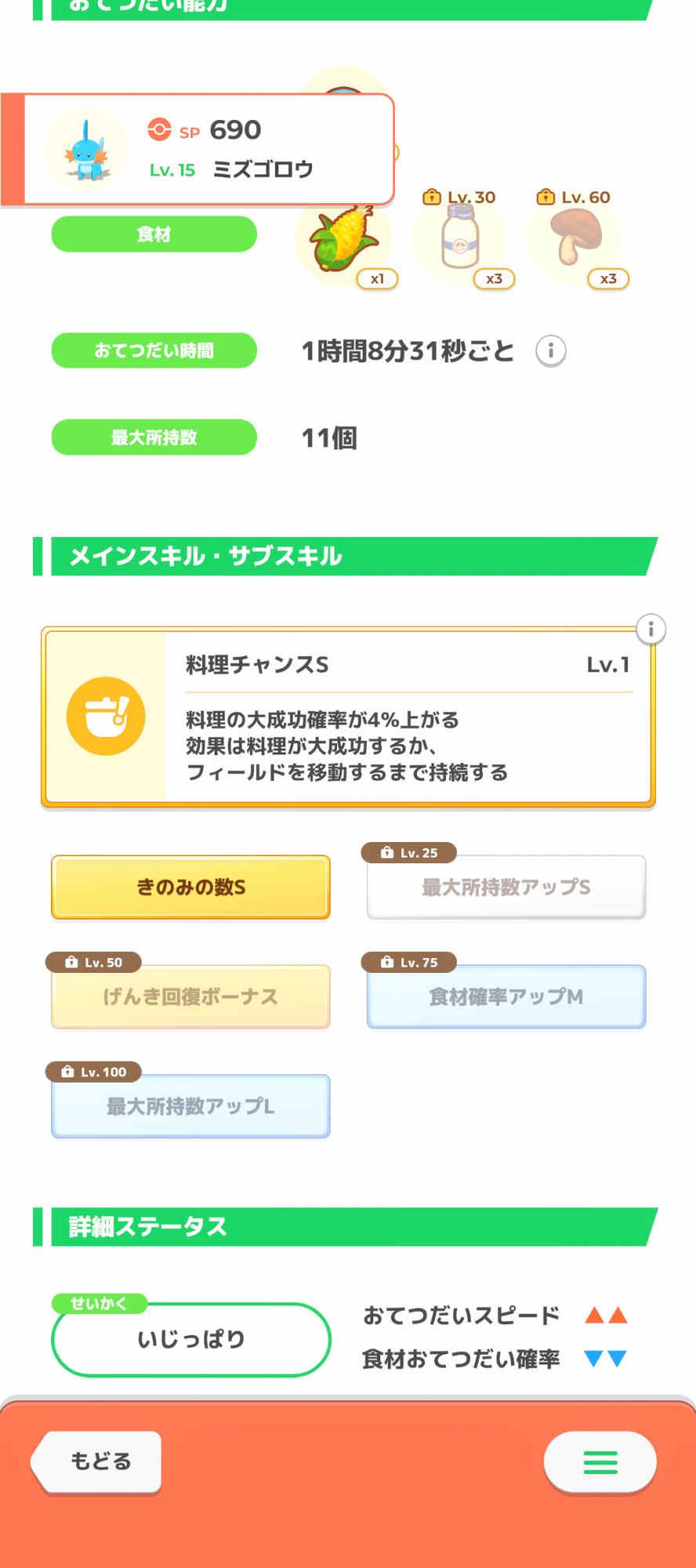Open the hamburger menu button
The height and width of the screenshot is (1568, 696).
click(x=600, y=1461)
